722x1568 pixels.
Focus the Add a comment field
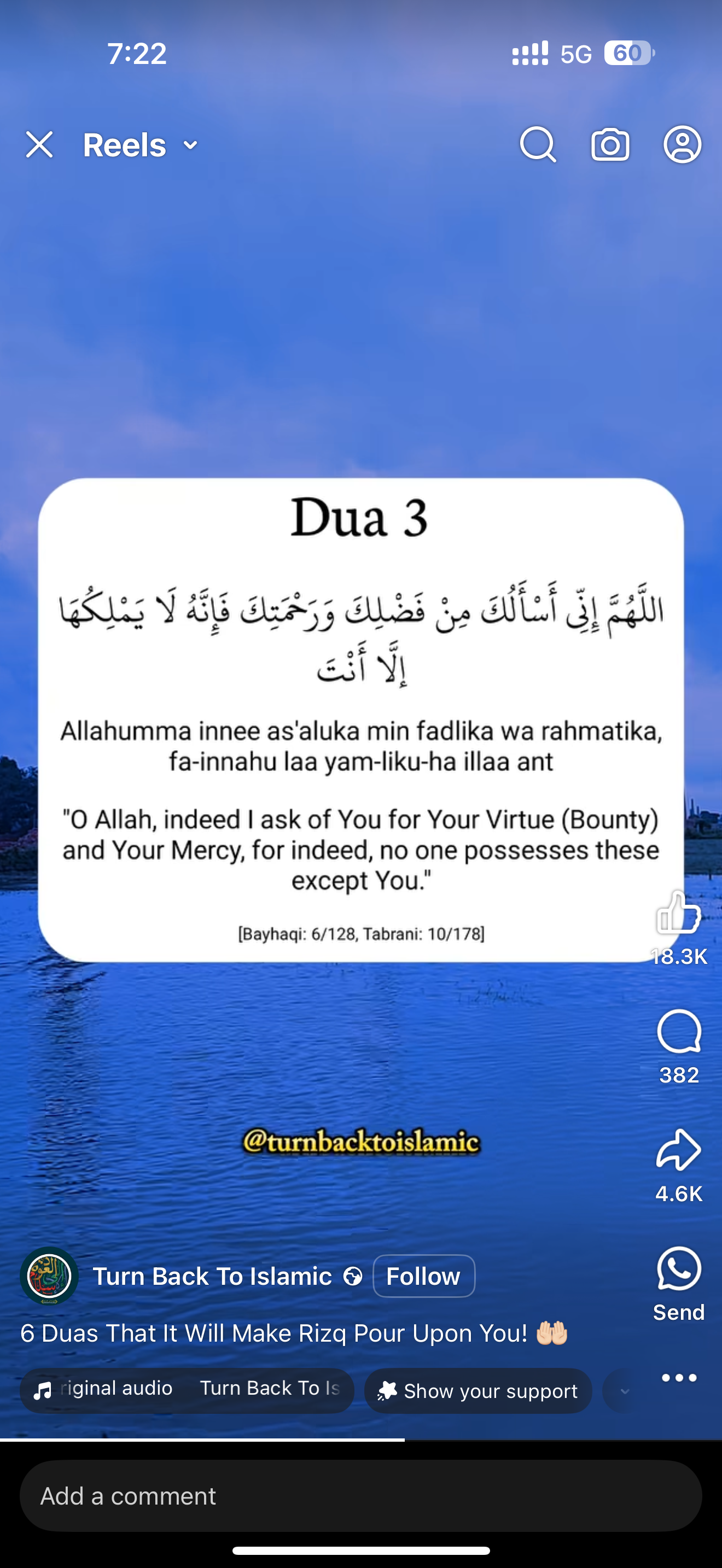pyautogui.click(x=360, y=1496)
